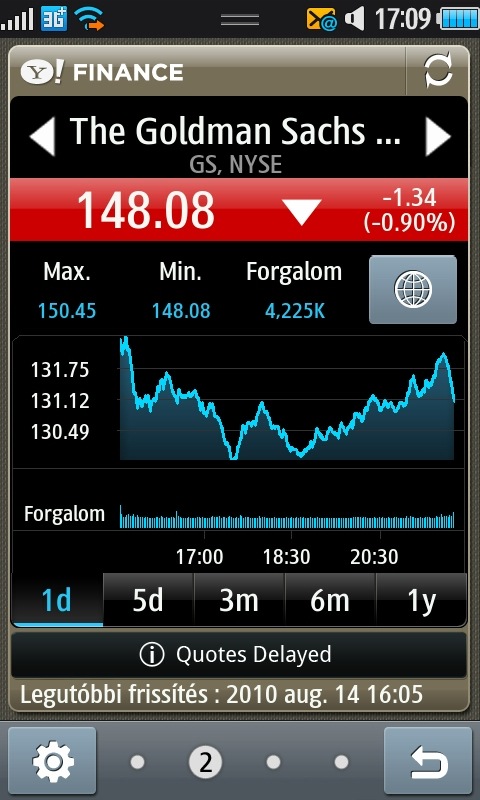Image resolution: width=480 pixels, height=800 pixels.
Task: Switch to the 3m chart range
Action: pyautogui.click(x=239, y=600)
